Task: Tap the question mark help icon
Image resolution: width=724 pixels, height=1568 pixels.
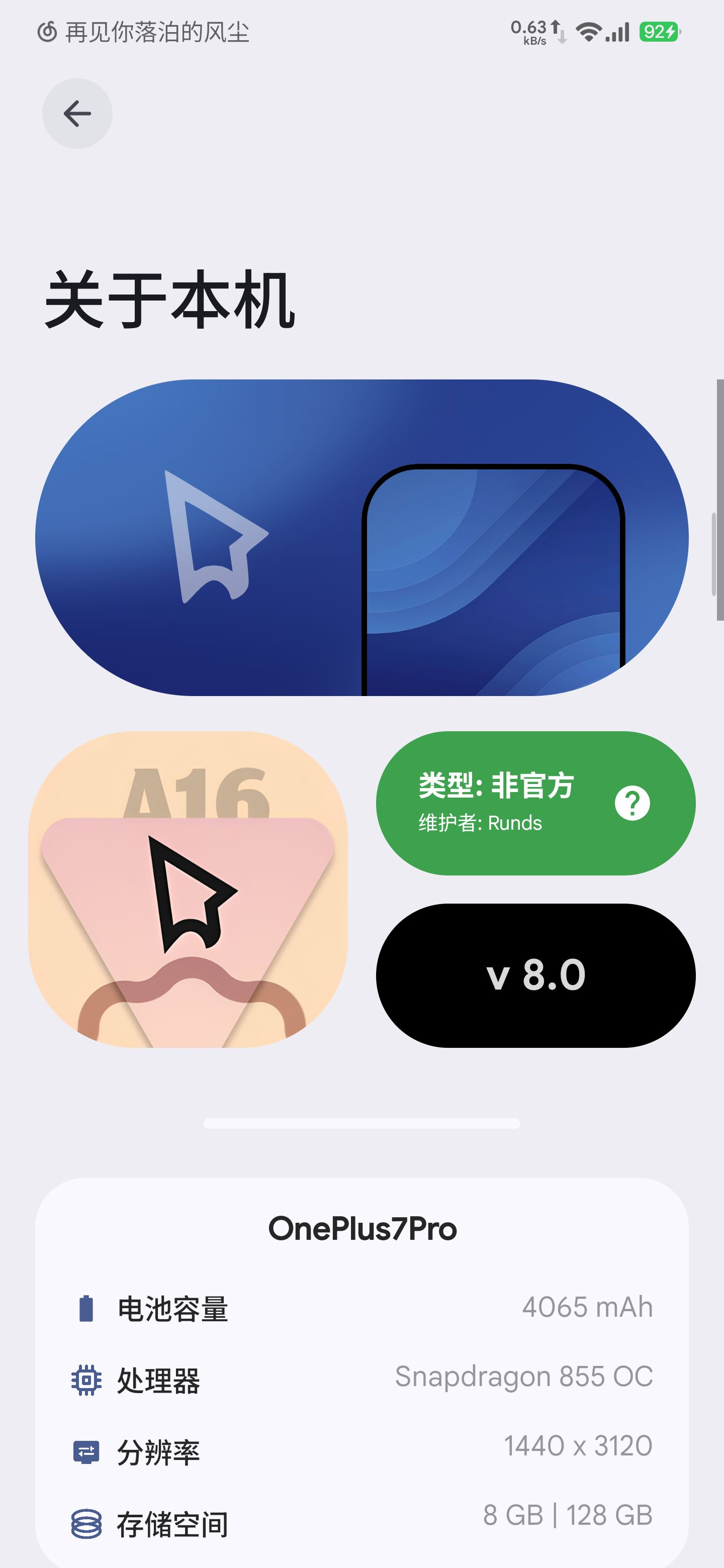Action: click(632, 804)
